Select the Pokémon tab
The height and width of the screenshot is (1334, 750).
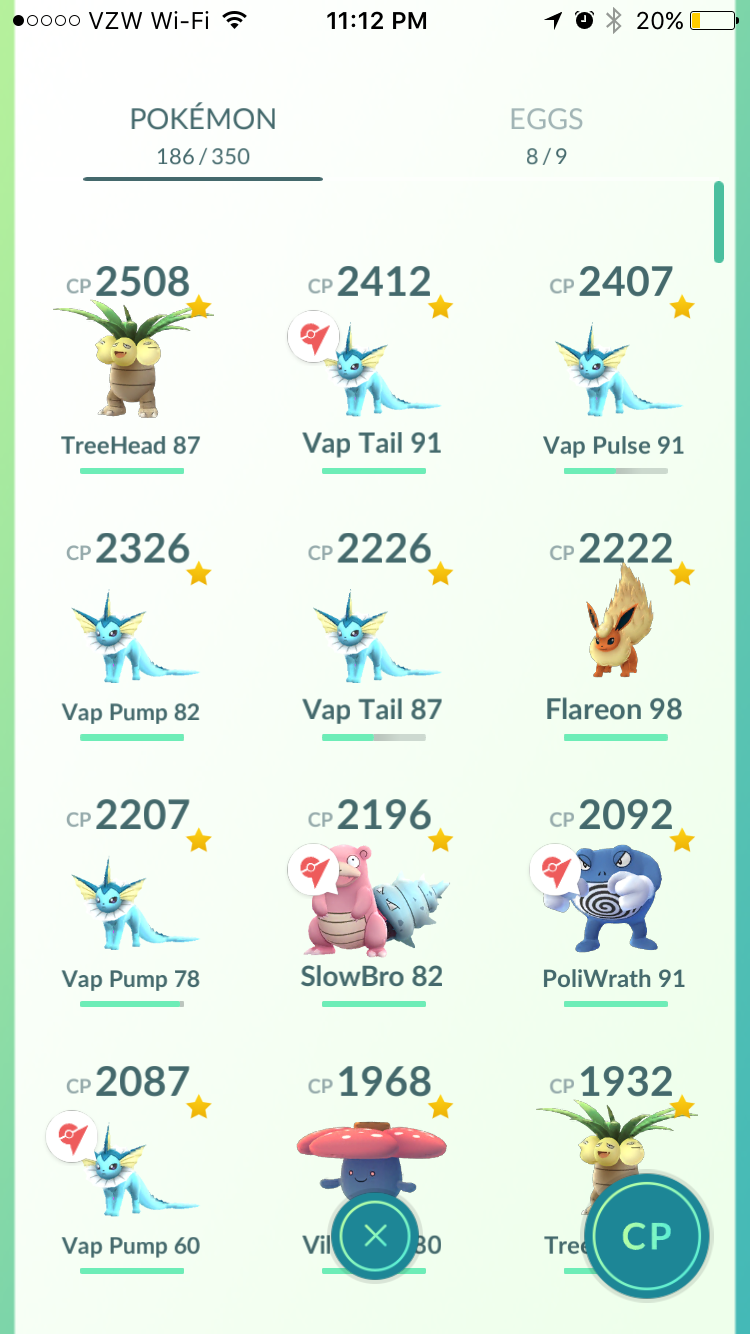tap(203, 136)
